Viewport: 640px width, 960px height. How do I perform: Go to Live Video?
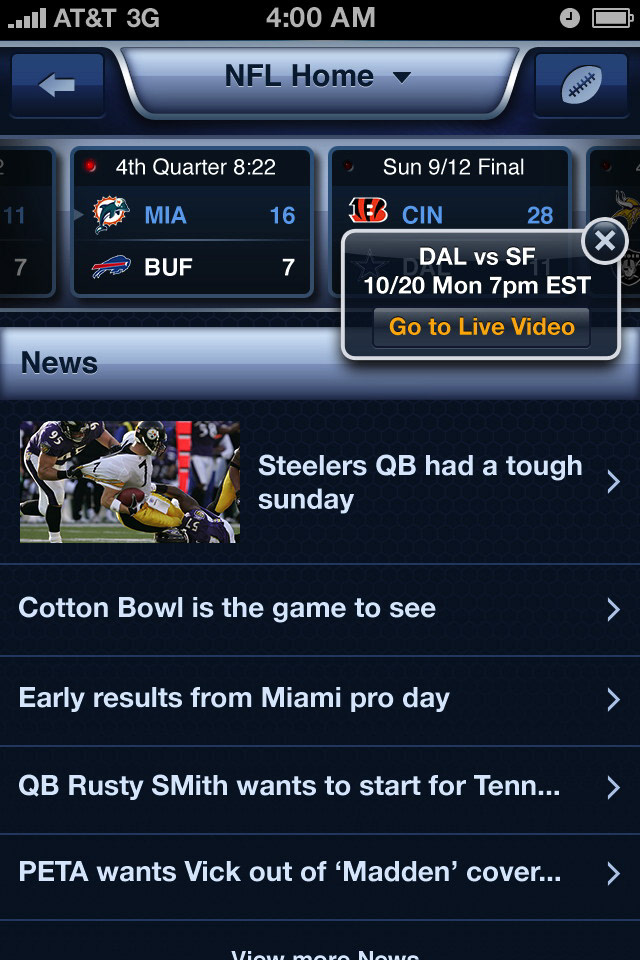481,327
